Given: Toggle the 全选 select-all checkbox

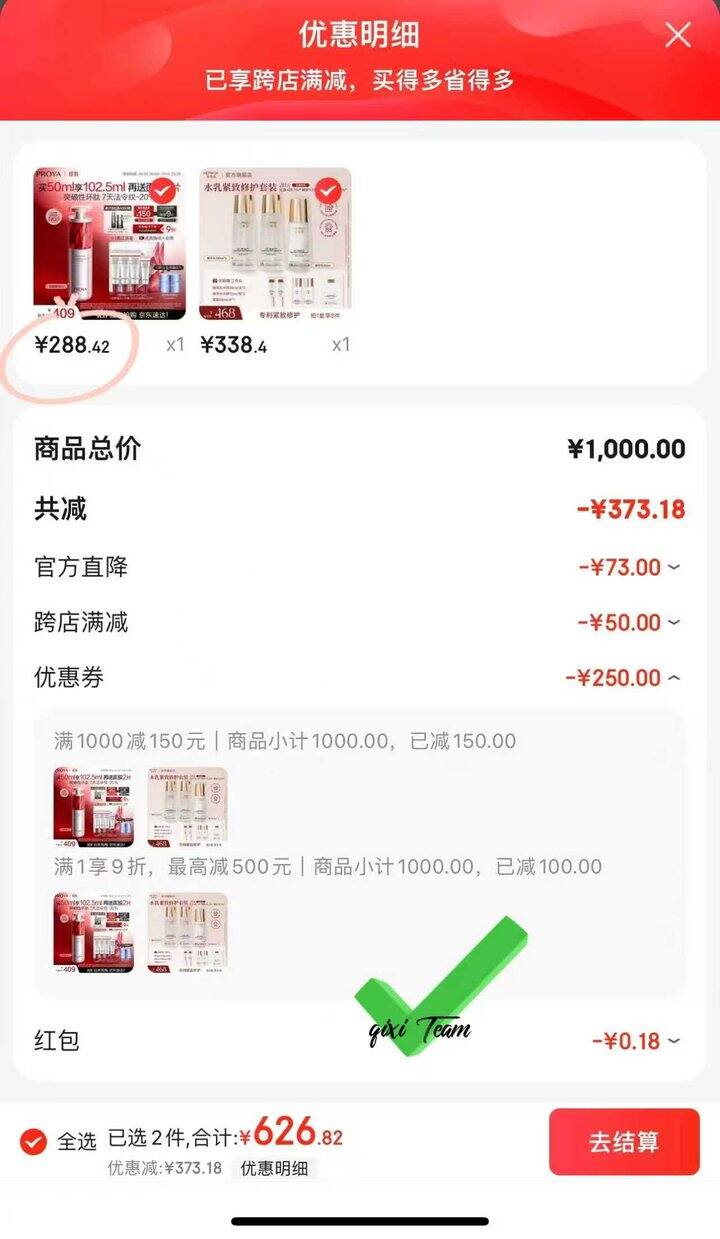Looking at the screenshot, I should 34,1141.
